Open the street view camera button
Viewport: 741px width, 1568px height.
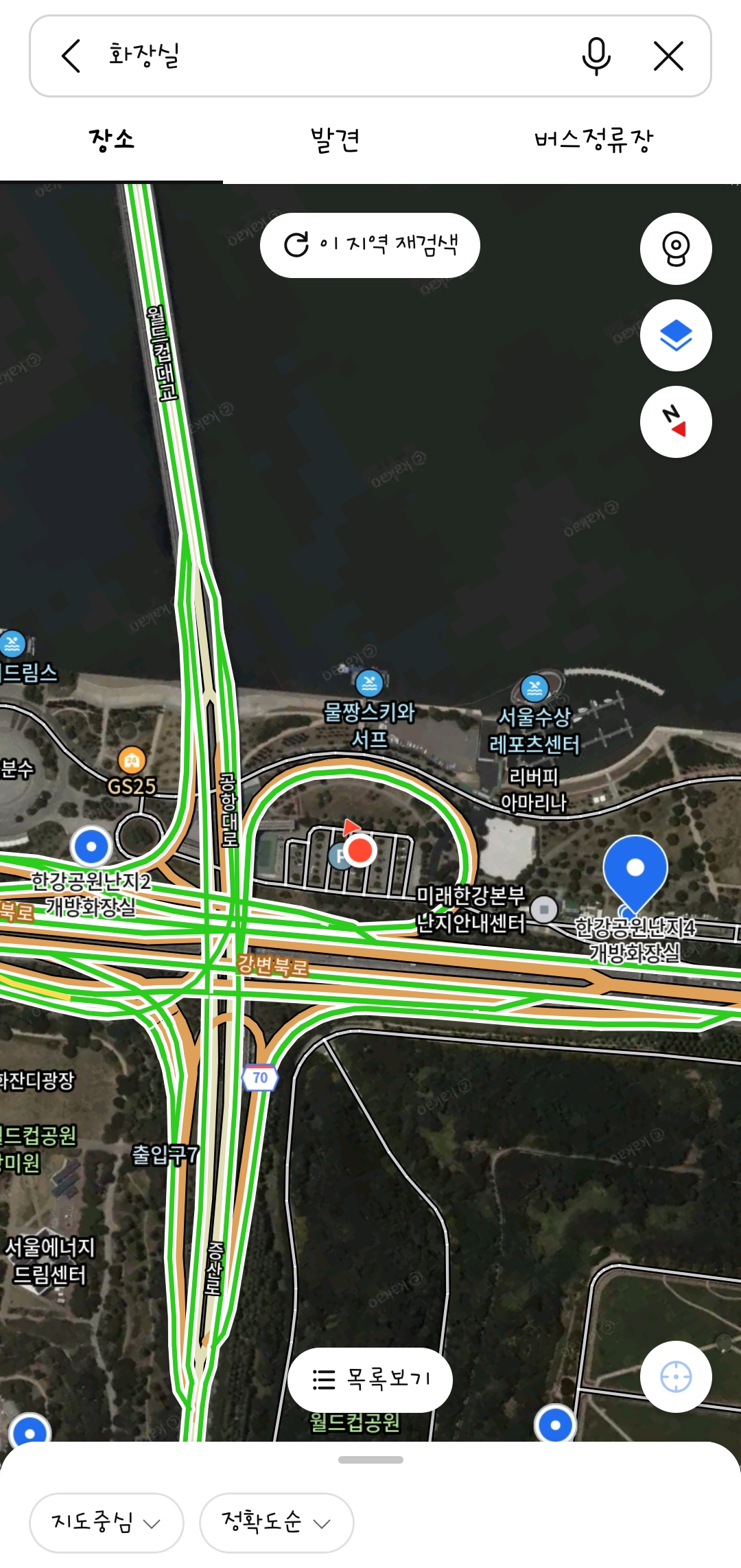676,249
